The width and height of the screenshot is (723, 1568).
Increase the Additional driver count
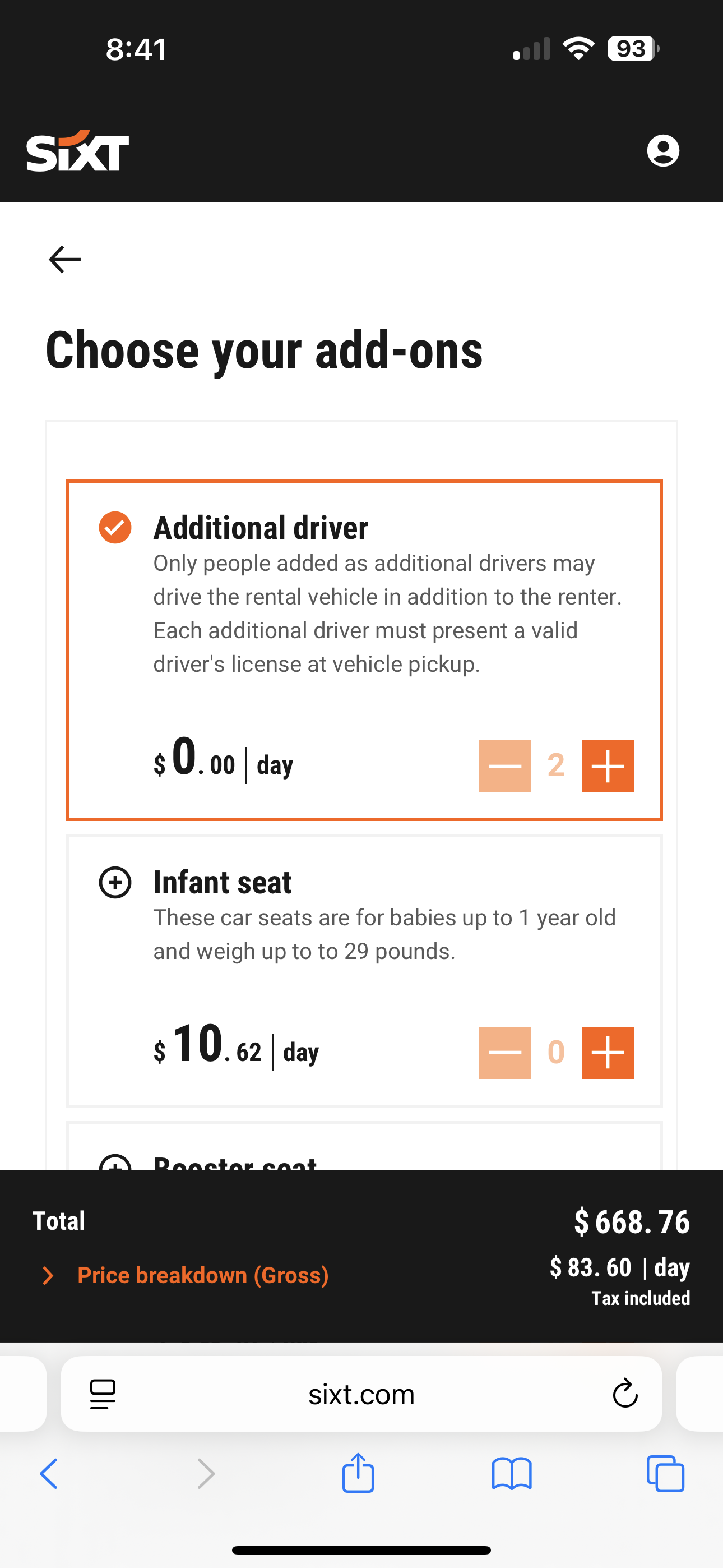[x=608, y=765]
